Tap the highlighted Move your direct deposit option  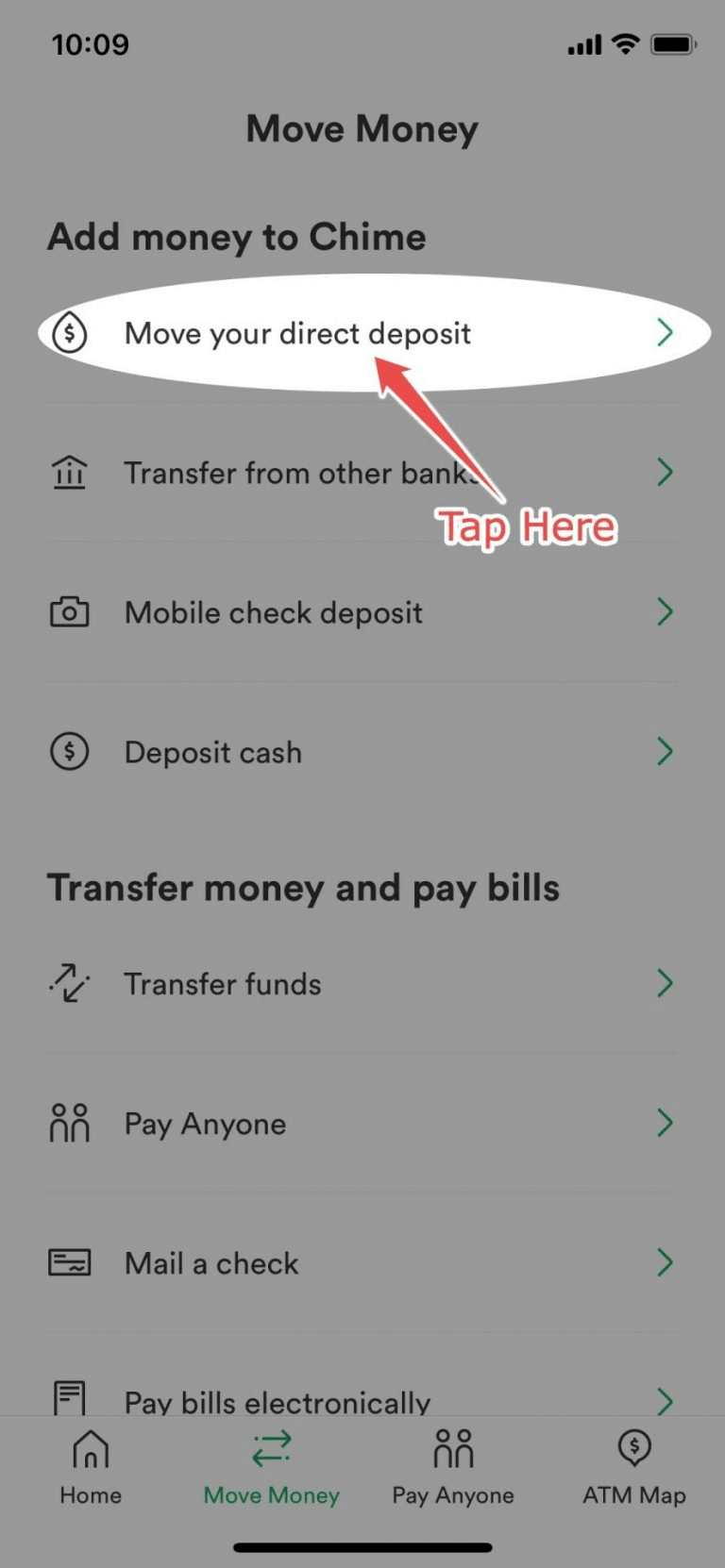(298, 332)
